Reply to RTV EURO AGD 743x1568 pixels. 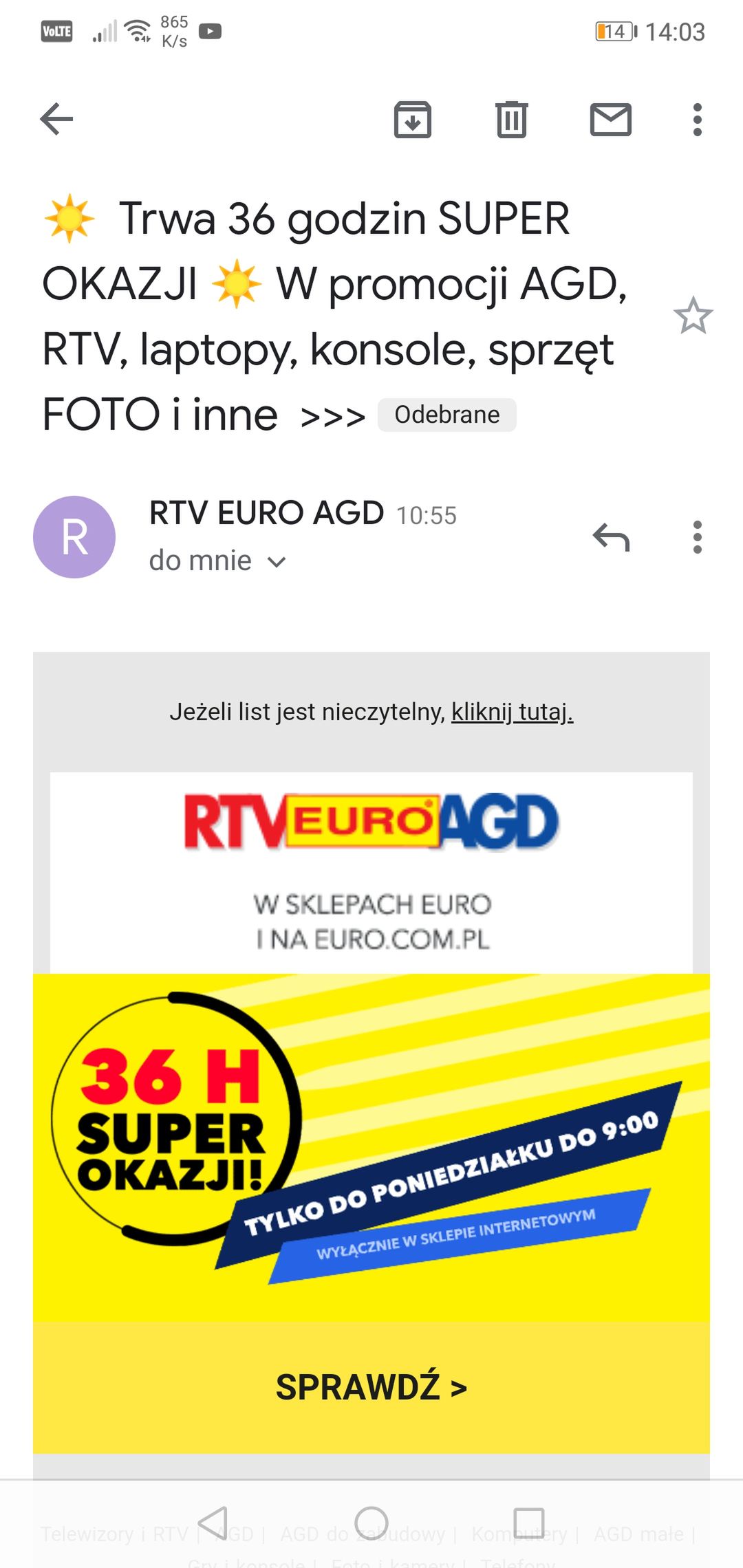coord(611,537)
